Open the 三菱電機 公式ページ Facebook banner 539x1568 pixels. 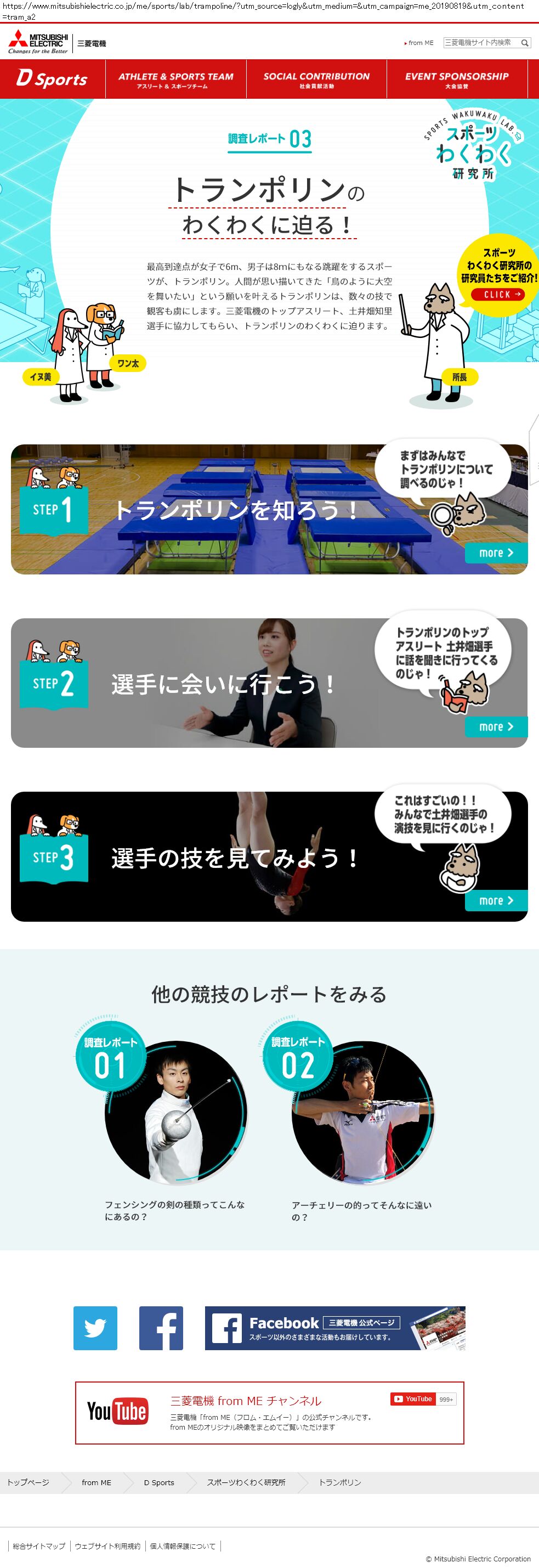334,1328
